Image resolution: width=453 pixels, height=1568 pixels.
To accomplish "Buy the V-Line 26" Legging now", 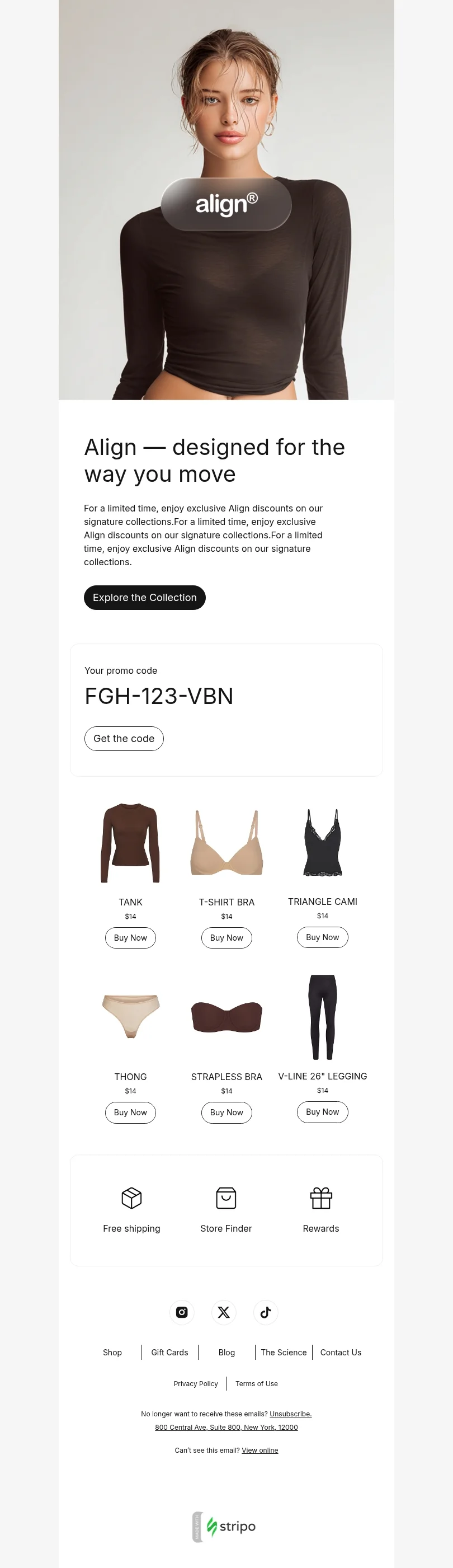I will click(x=322, y=1111).
